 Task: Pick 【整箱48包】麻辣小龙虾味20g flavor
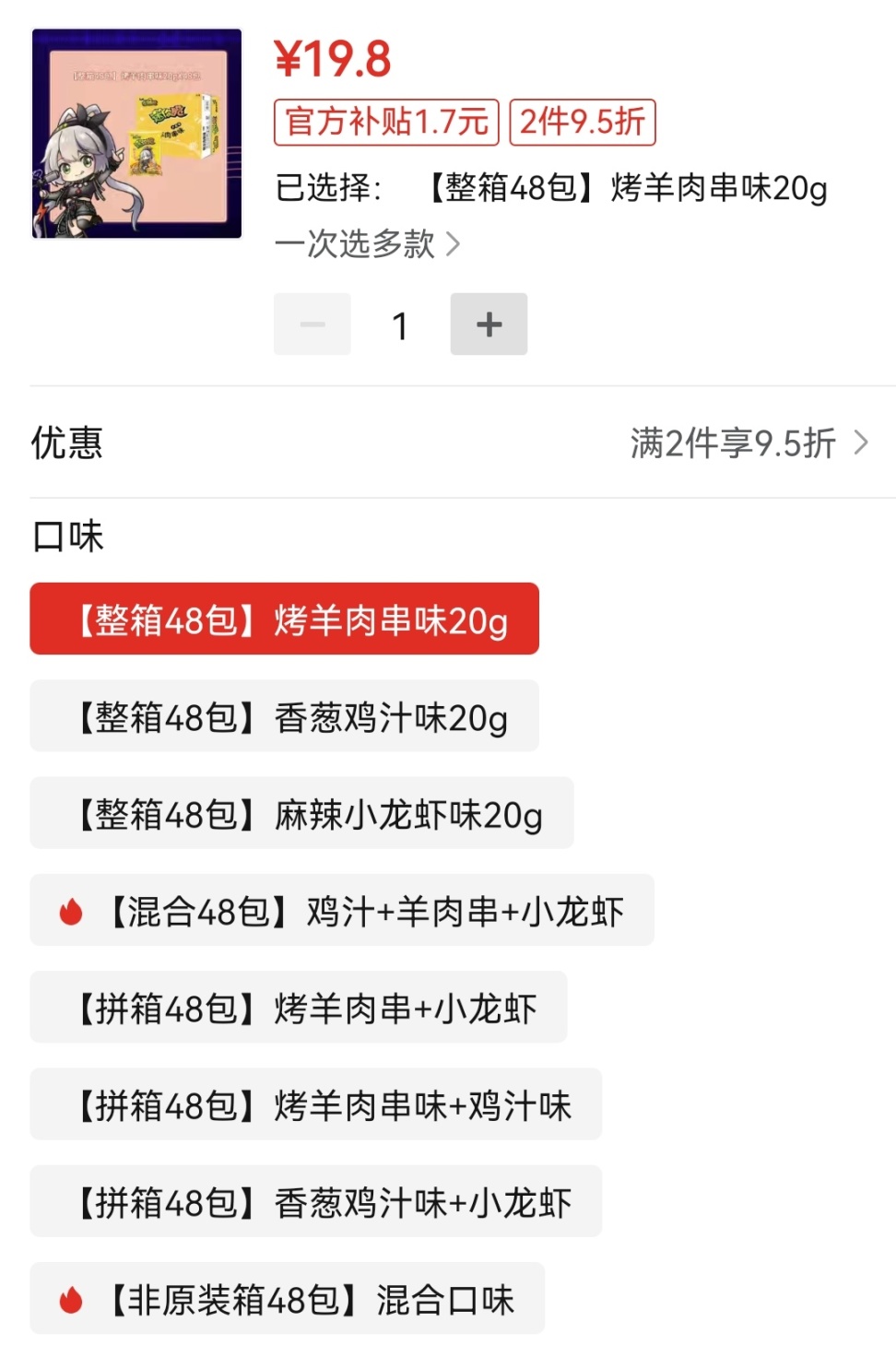tap(301, 813)
